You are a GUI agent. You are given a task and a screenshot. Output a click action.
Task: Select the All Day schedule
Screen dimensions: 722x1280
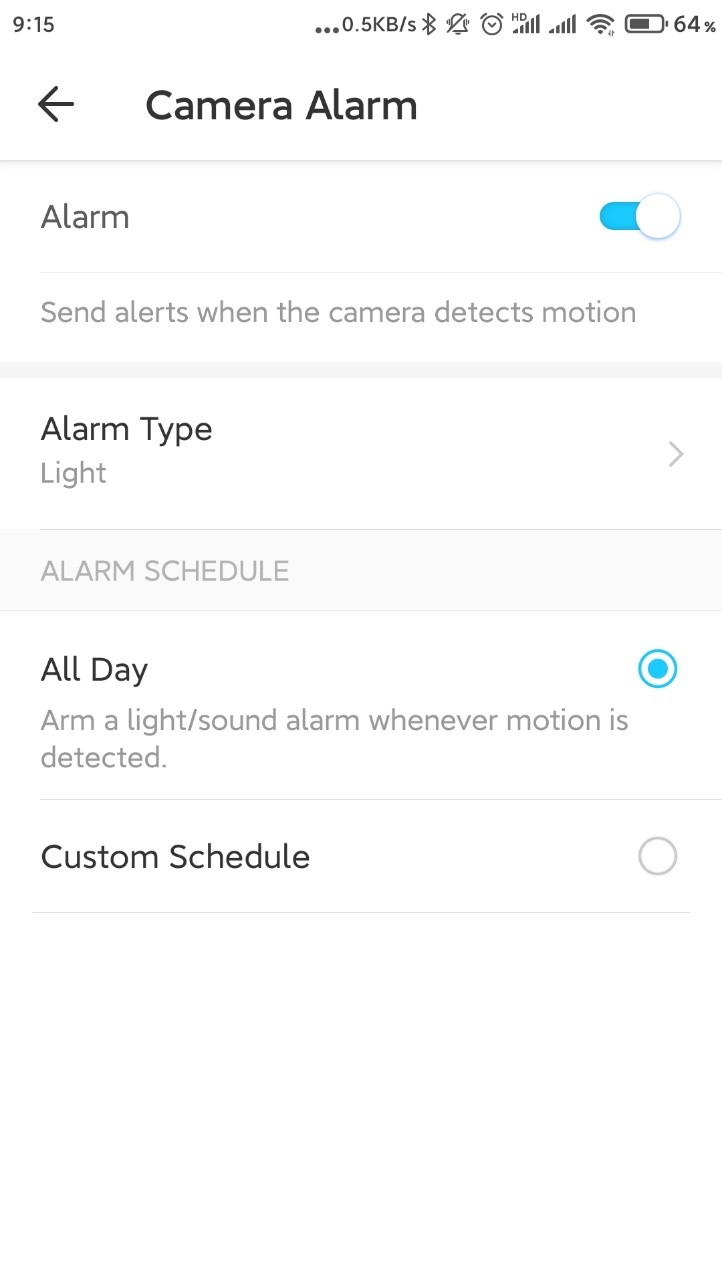(x=657, y=669)
